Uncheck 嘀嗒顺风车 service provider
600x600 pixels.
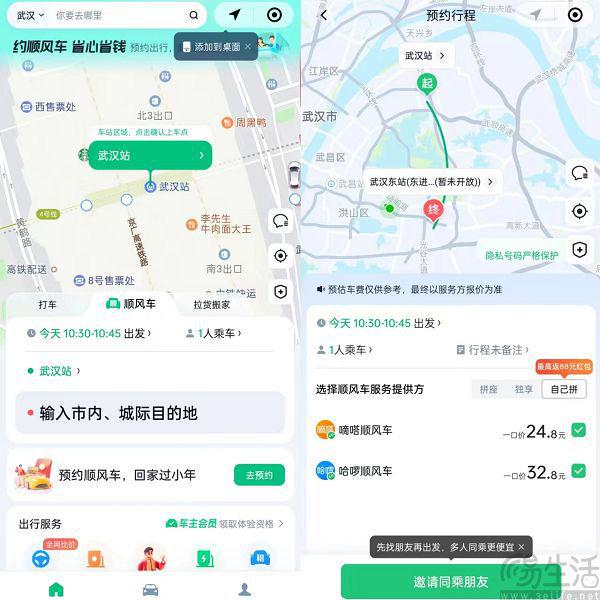578,431
